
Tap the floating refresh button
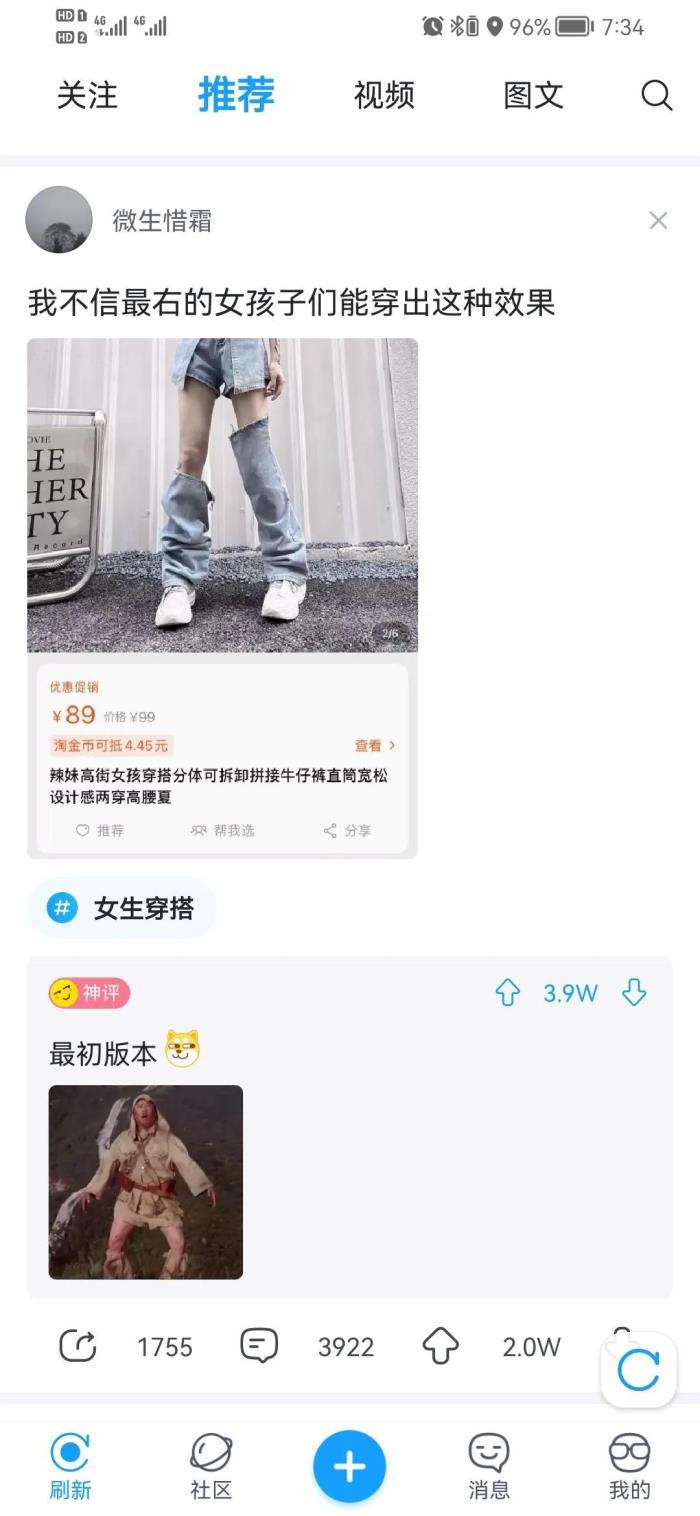(638, 1370)
